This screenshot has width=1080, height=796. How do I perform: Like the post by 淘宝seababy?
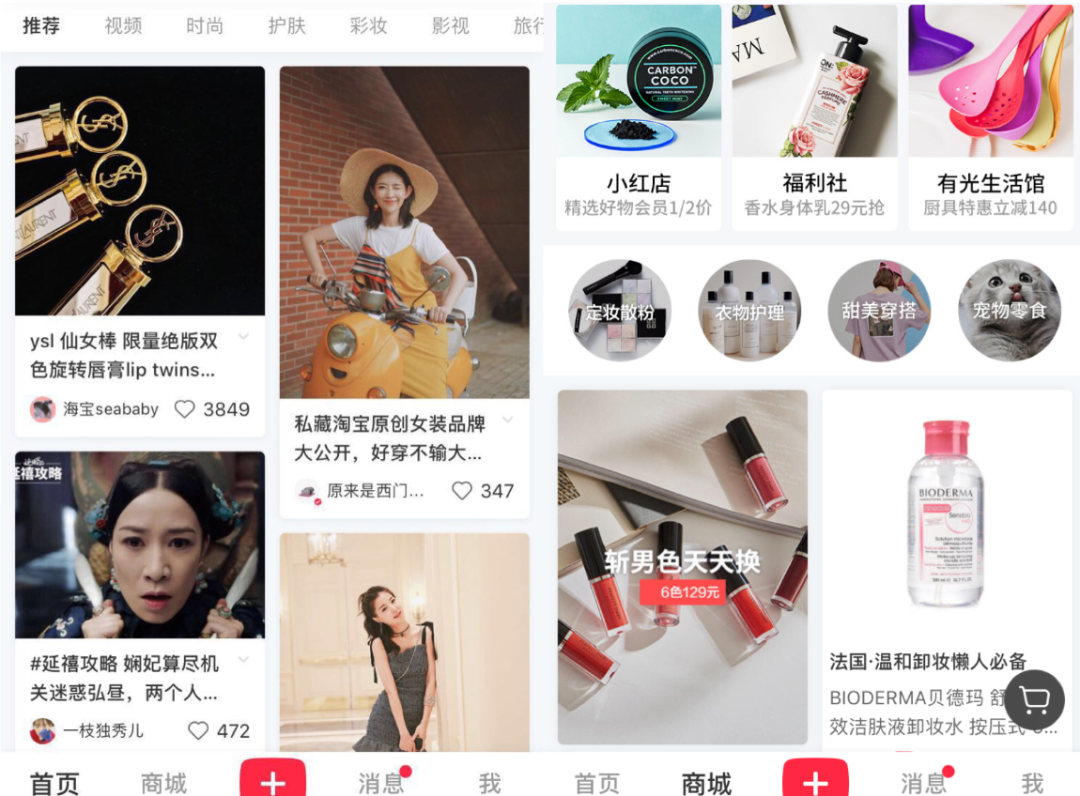click(x=185, y=409)
